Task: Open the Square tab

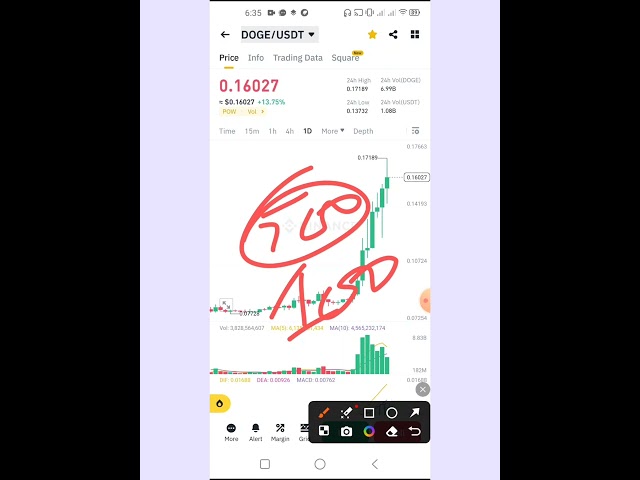Action: pyautogui.click(x=345, y=58)
